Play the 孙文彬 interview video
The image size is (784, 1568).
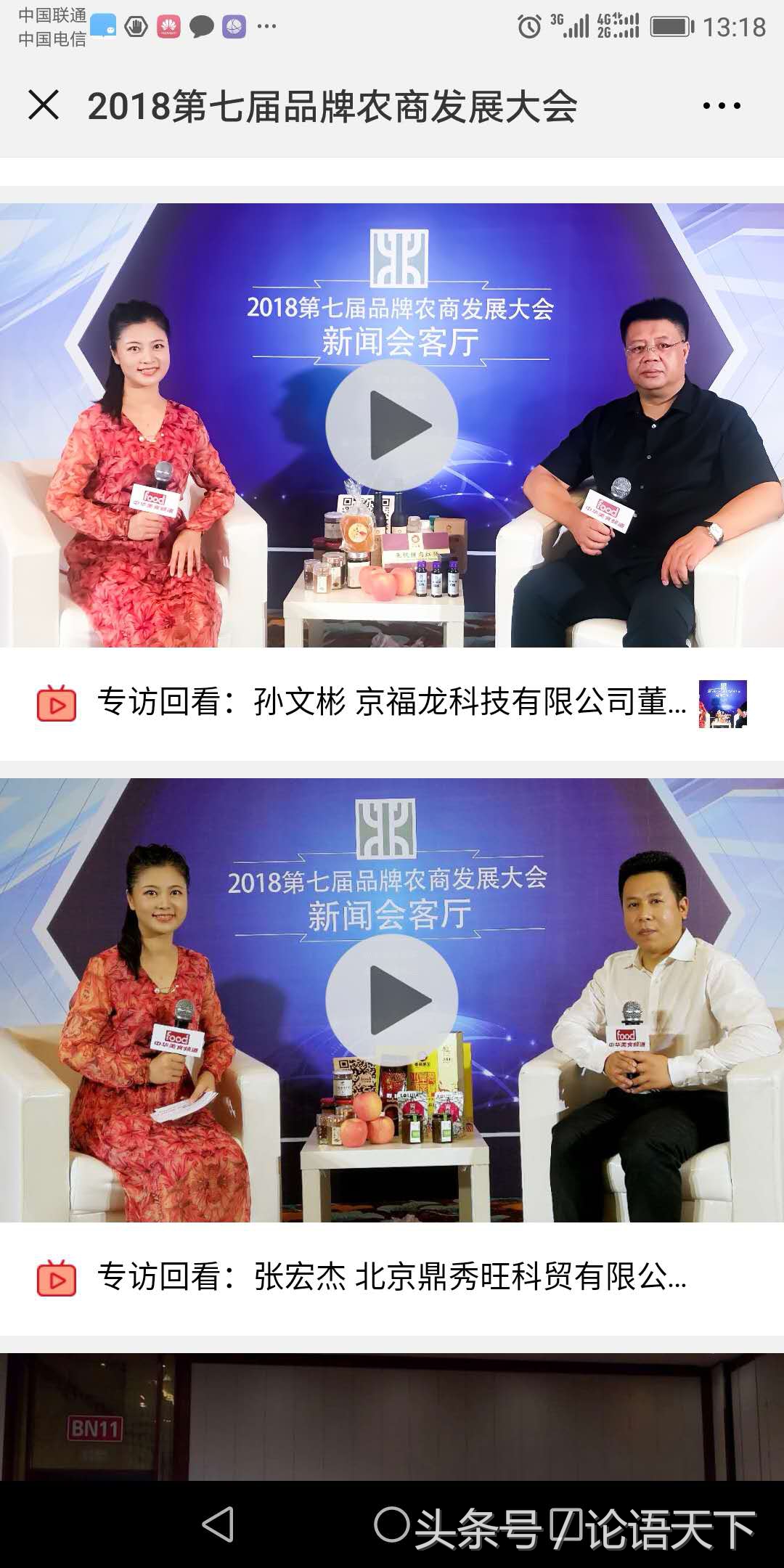pos(392,428)
